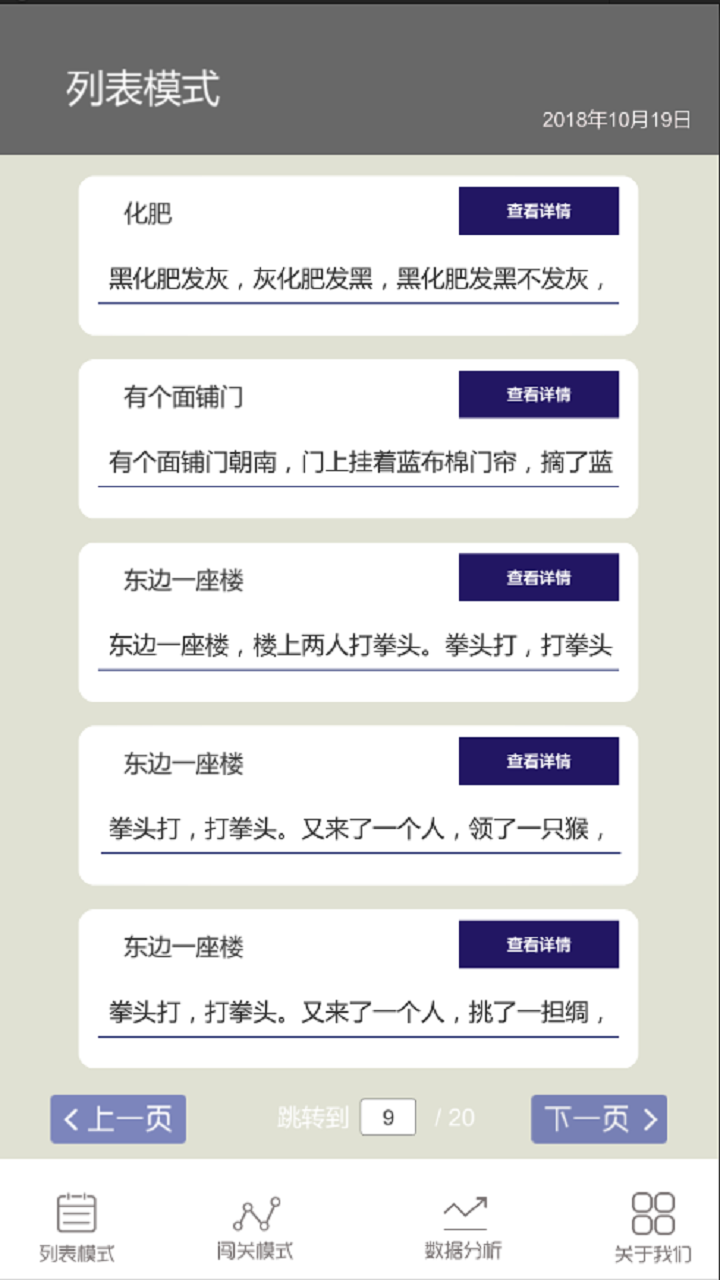Open 查看详情 on the second 东边一座楼 card
Screen dimensions: 720x1280
click(538, 761)
